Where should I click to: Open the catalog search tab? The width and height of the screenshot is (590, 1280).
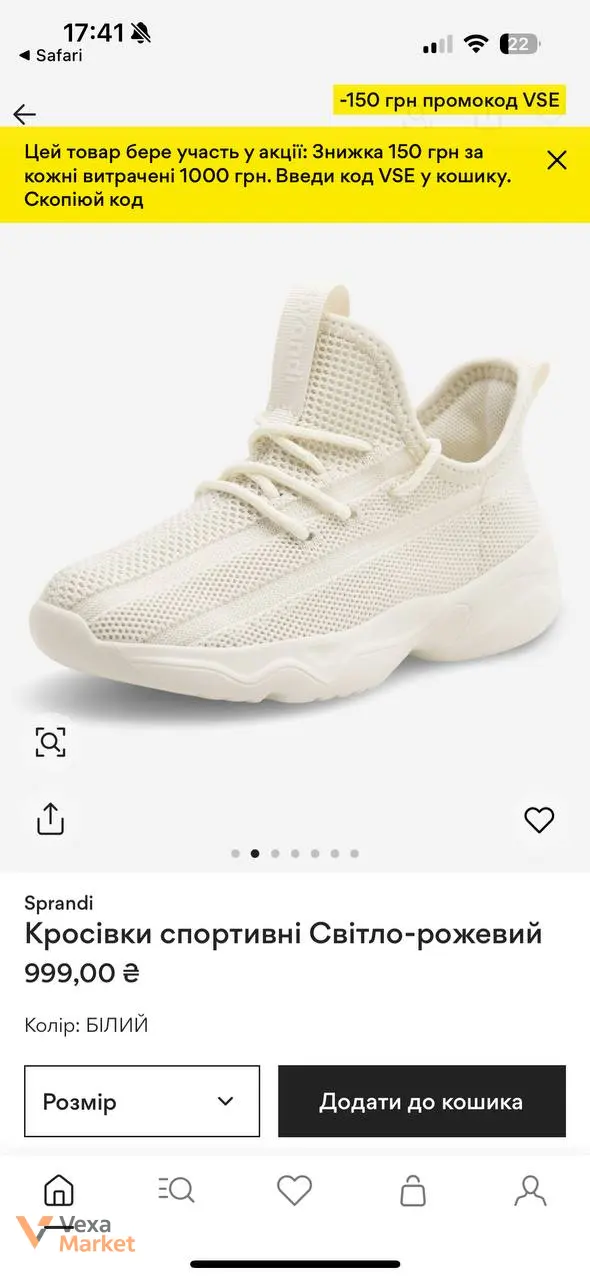(176, 1190)
